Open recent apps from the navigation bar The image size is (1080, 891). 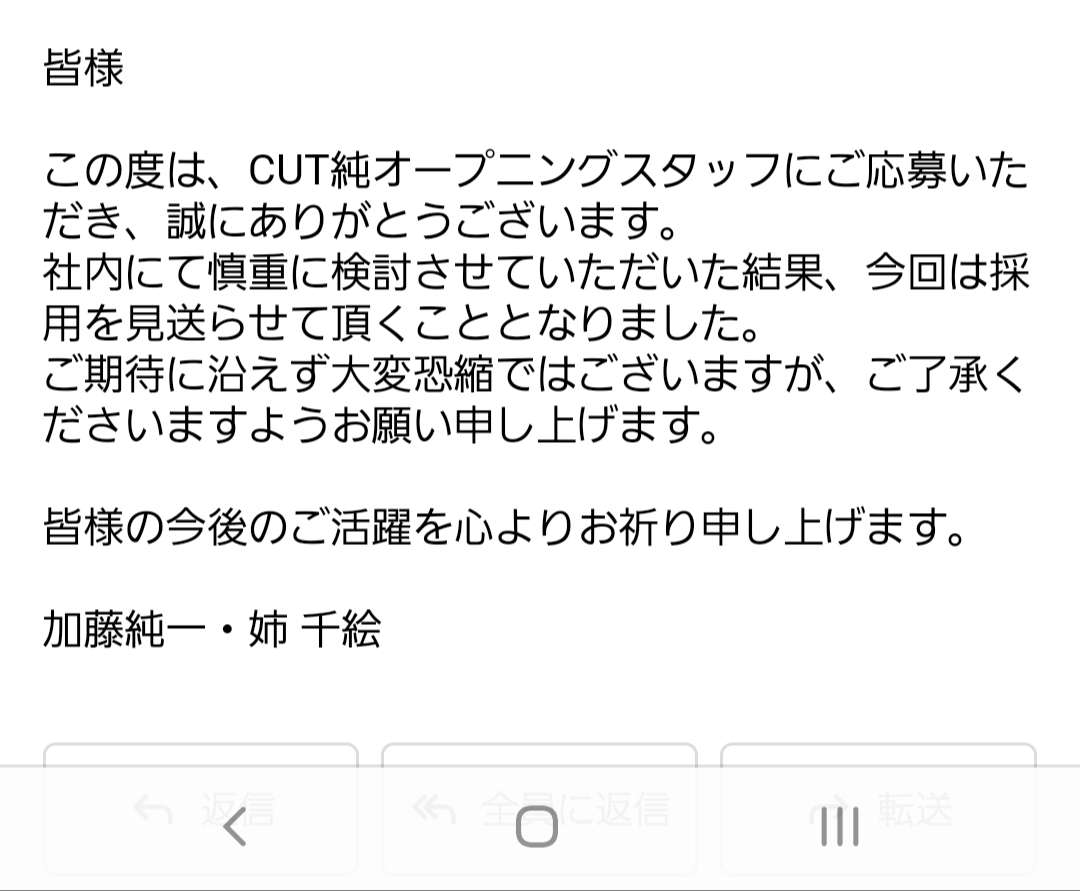click(838, 827)
